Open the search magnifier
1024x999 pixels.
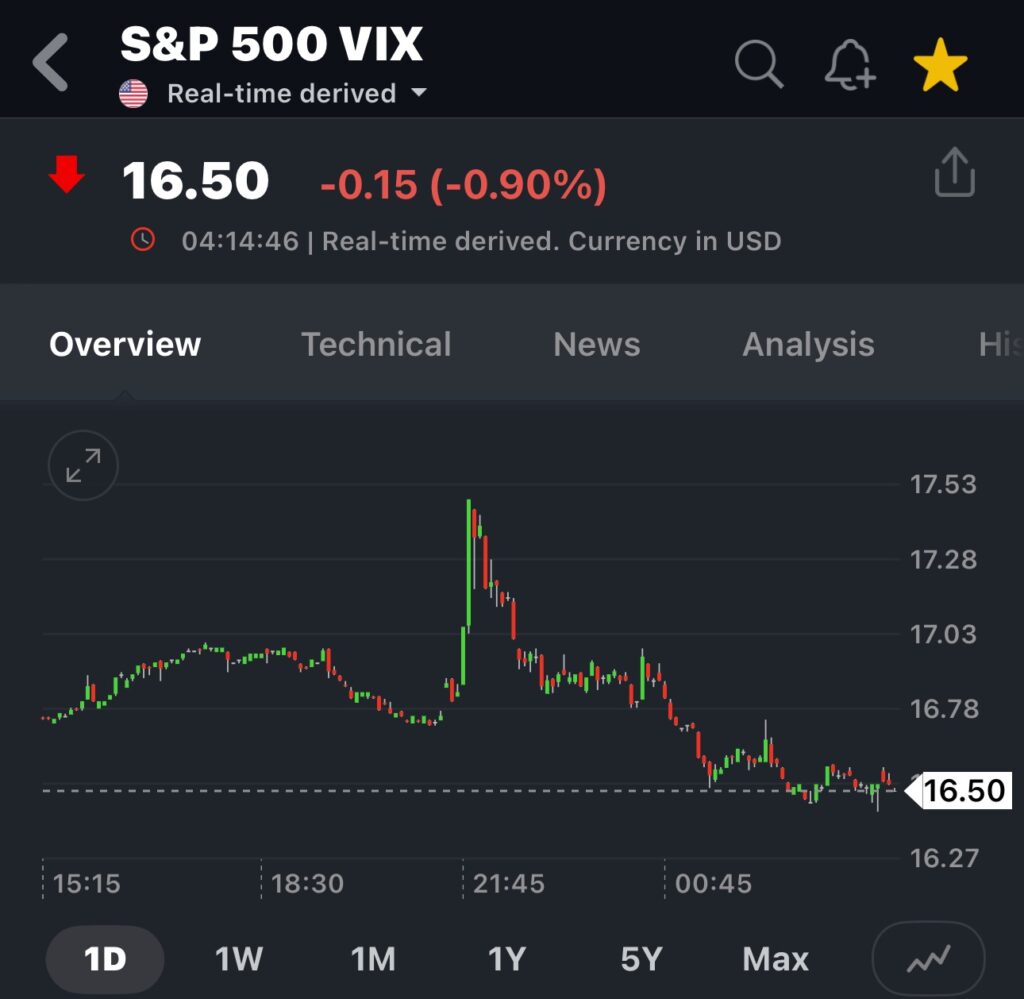click(x=759, y=64)
